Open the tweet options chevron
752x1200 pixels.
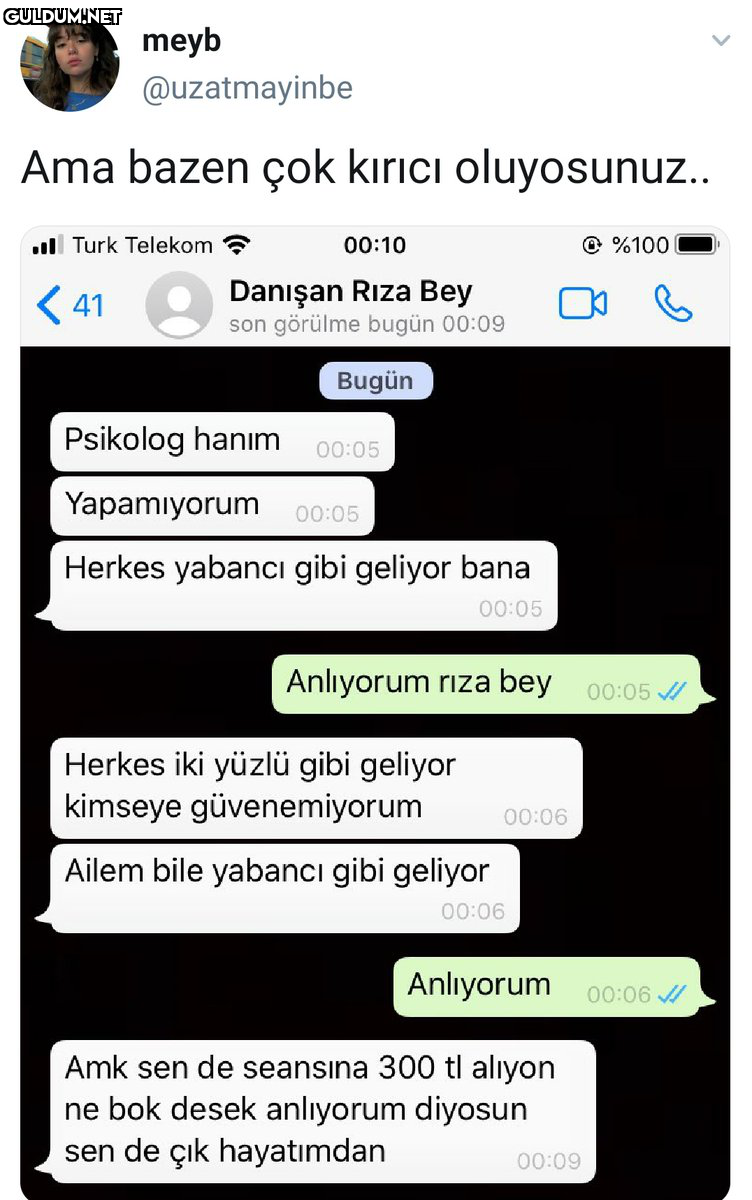click(721, 41)
